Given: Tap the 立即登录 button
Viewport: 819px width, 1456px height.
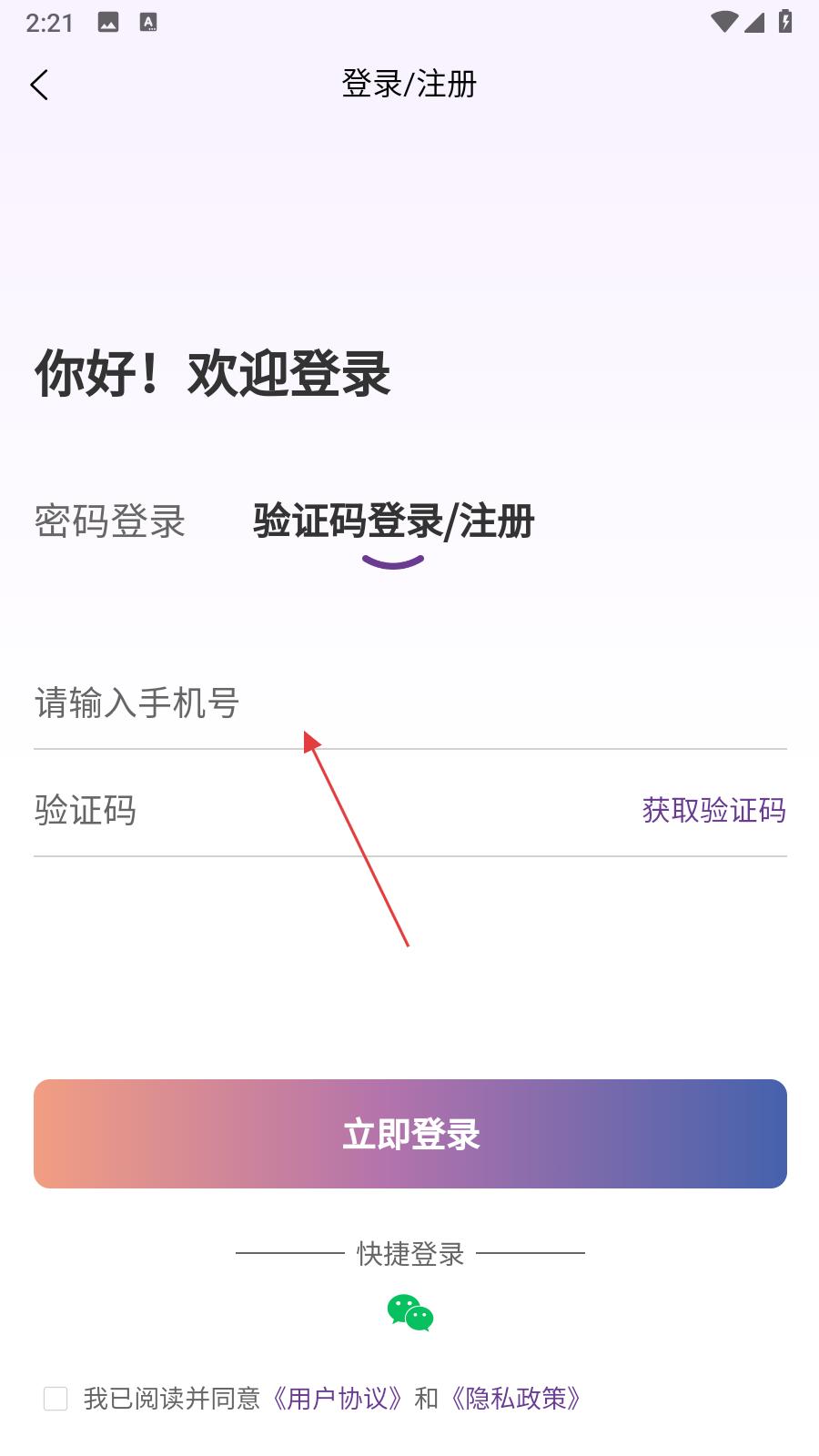Looking at the screenshot, I should tap(409, 1134).
